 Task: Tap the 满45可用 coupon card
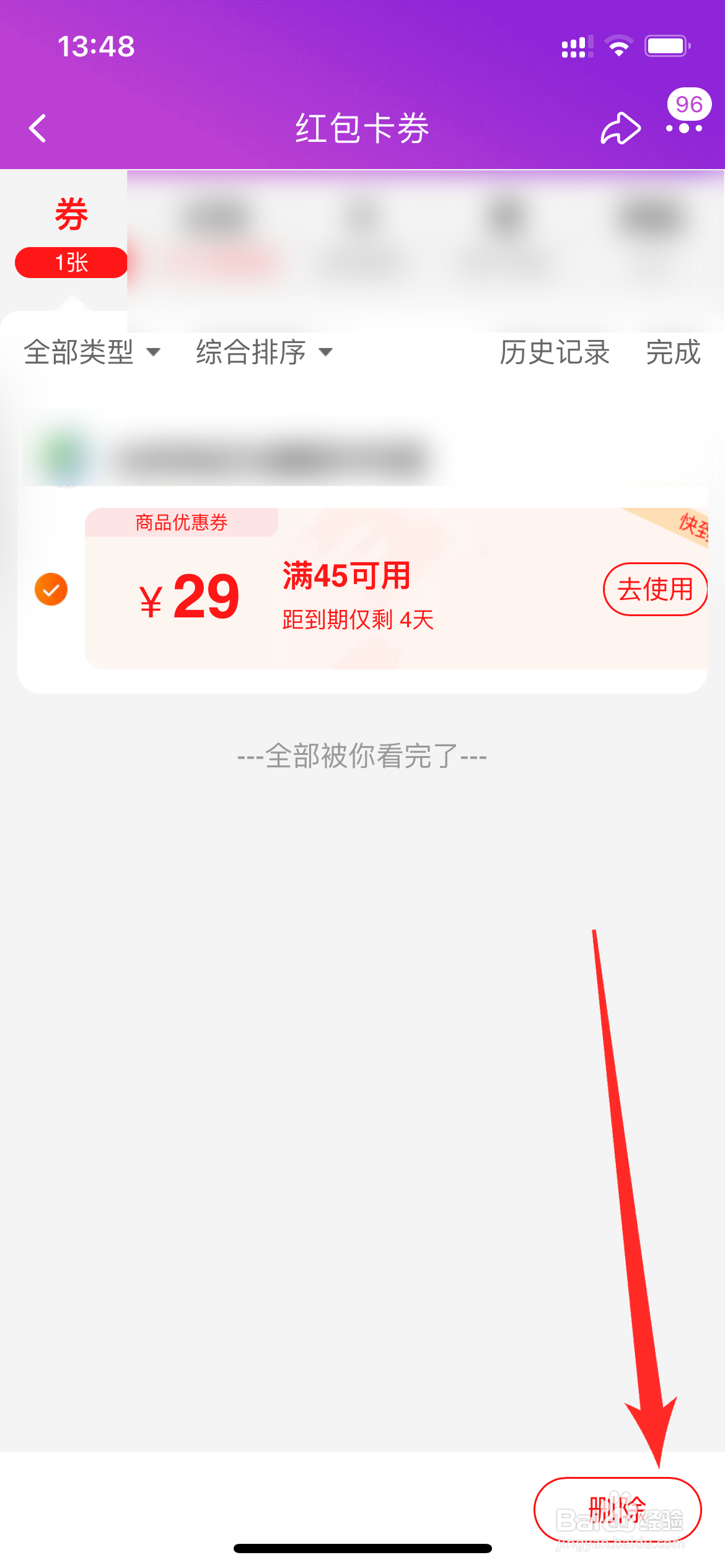(345, 577)
